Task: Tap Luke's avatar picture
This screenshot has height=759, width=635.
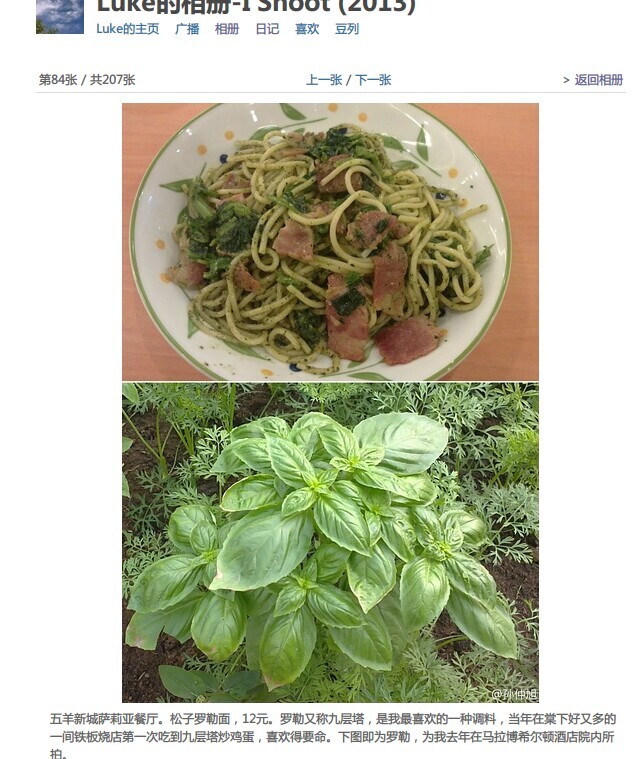Action: (60, 16)
